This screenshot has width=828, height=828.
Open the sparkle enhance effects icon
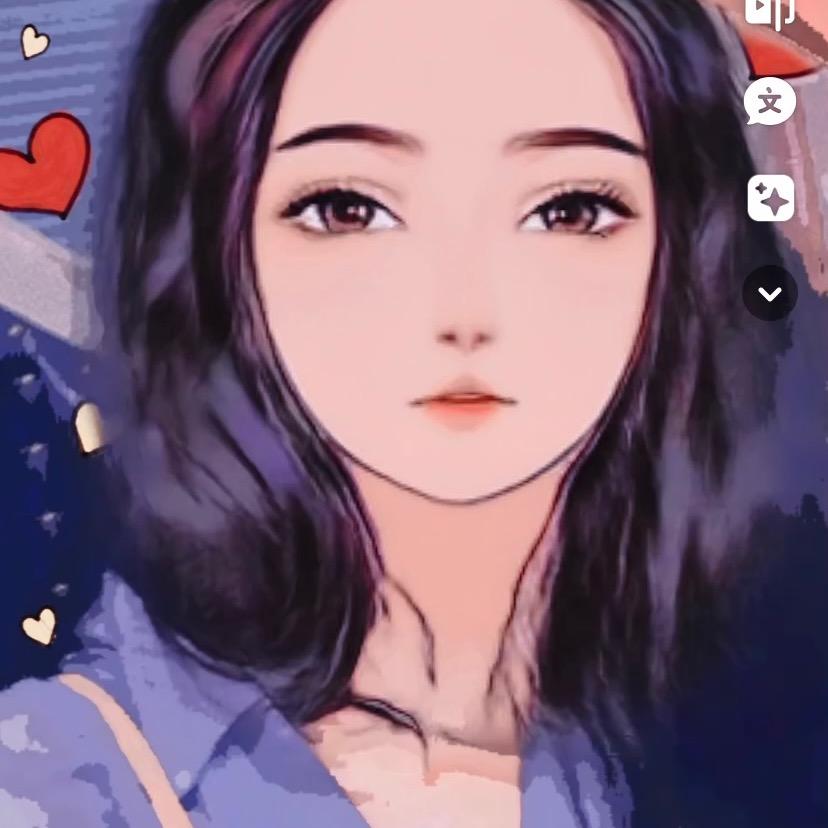click(770, 198)
